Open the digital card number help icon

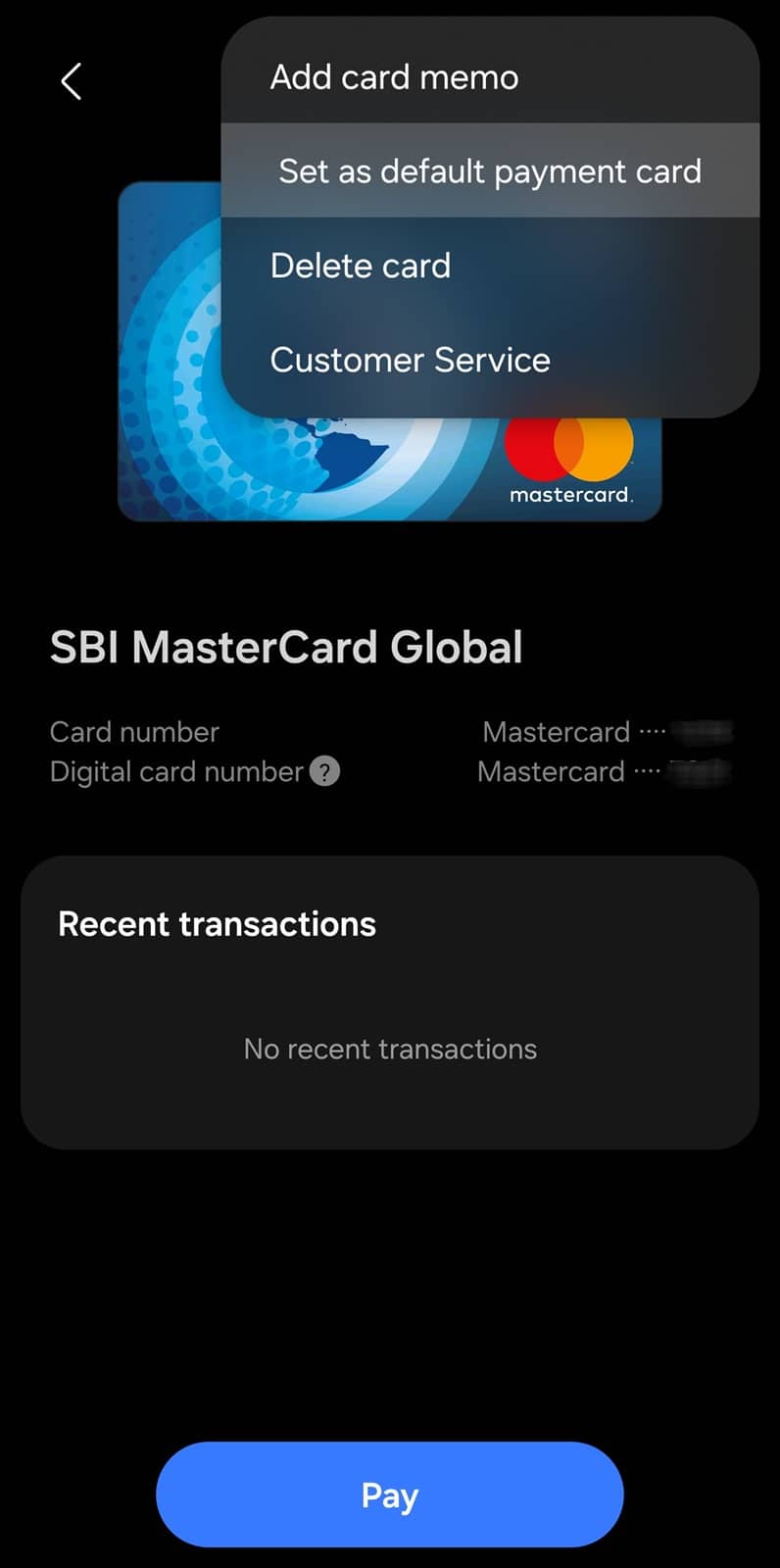point(324,772)
